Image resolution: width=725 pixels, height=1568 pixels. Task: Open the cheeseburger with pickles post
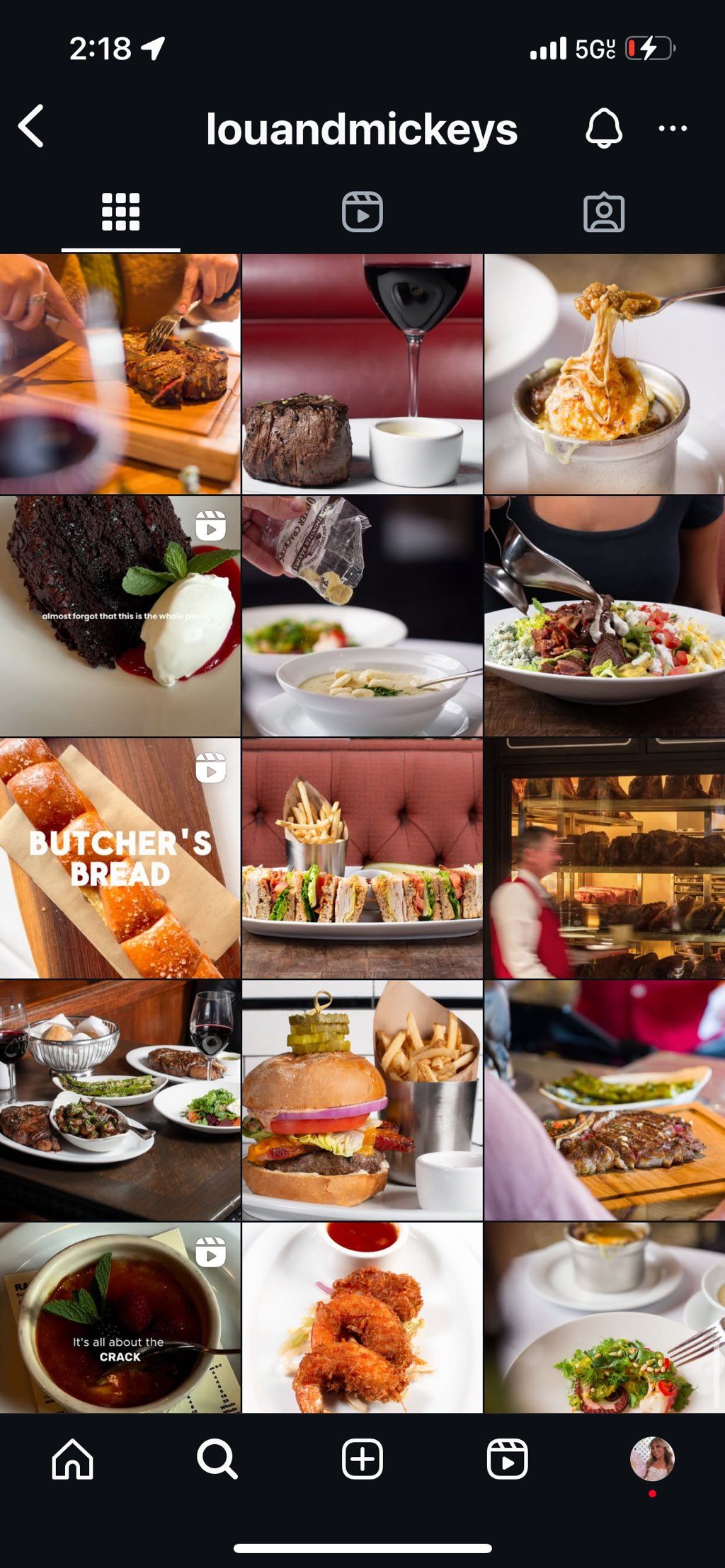click(x=362, y=1100)
